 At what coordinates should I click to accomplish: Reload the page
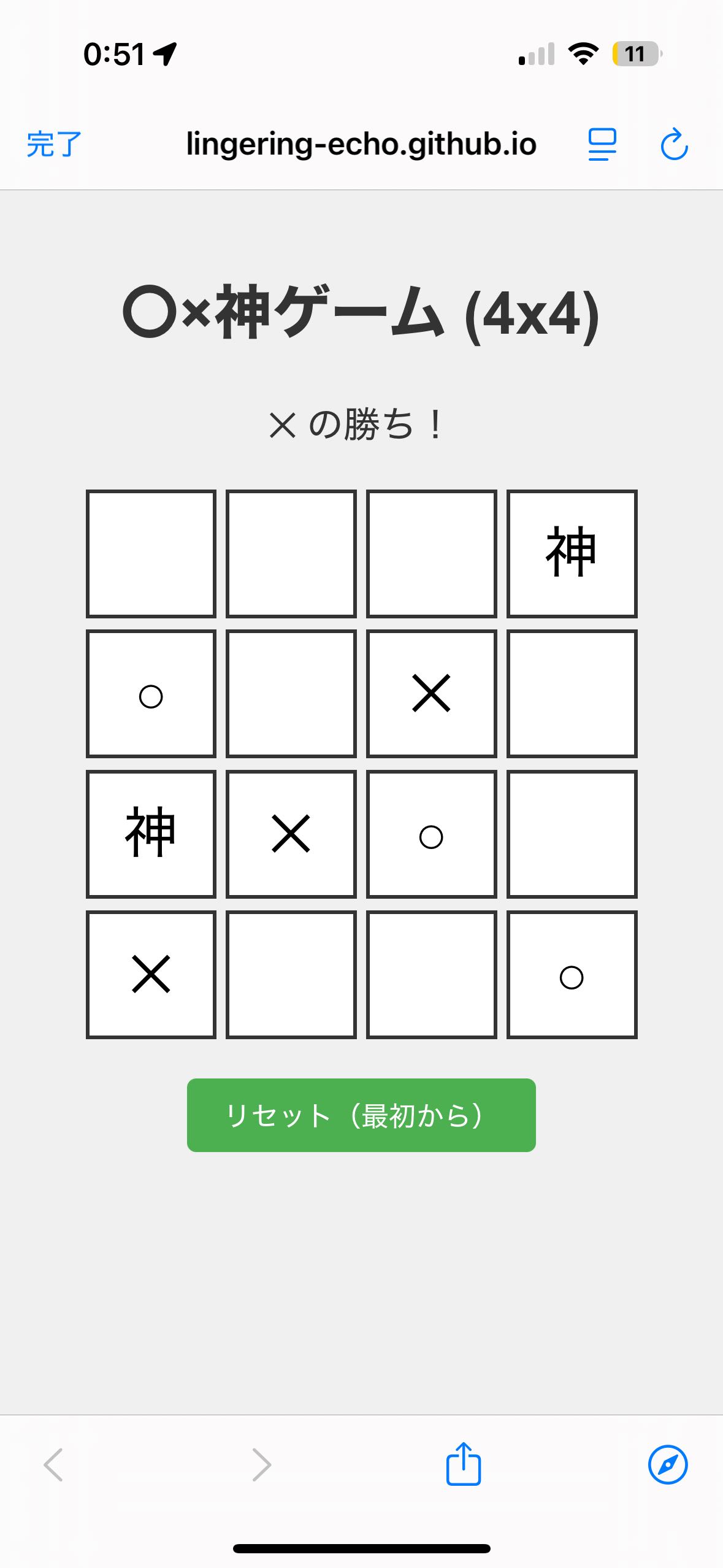tap(674, 145)
